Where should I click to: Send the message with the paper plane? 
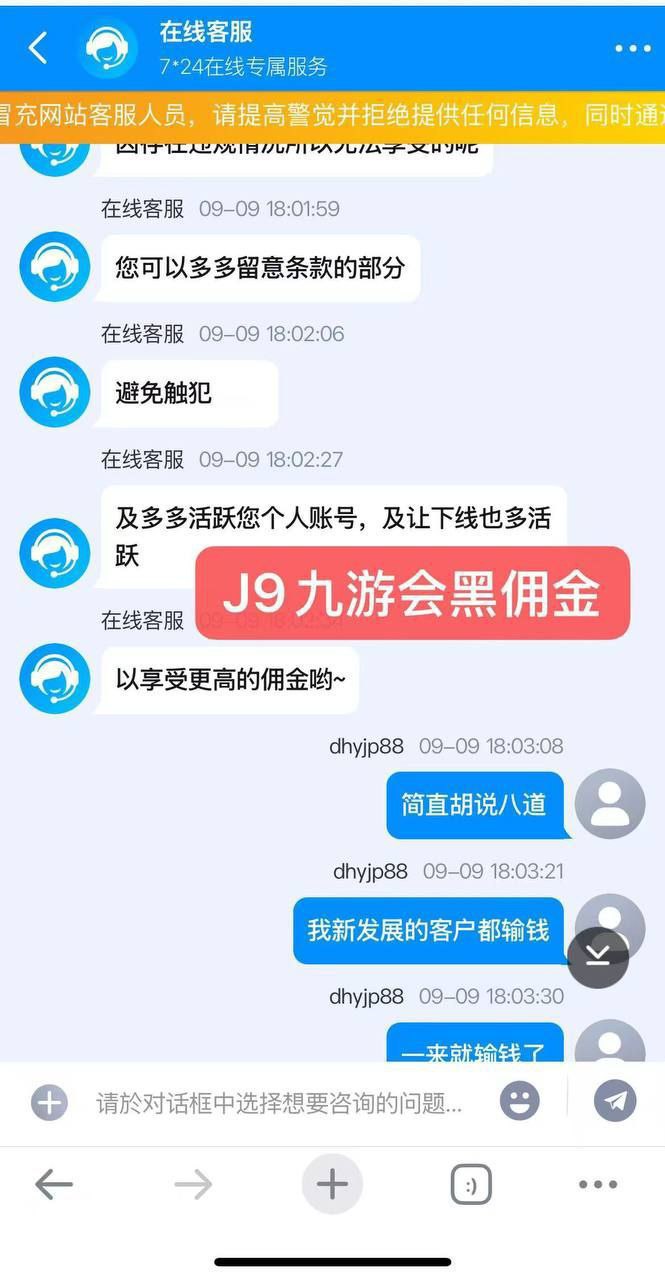pos(615,1102)
